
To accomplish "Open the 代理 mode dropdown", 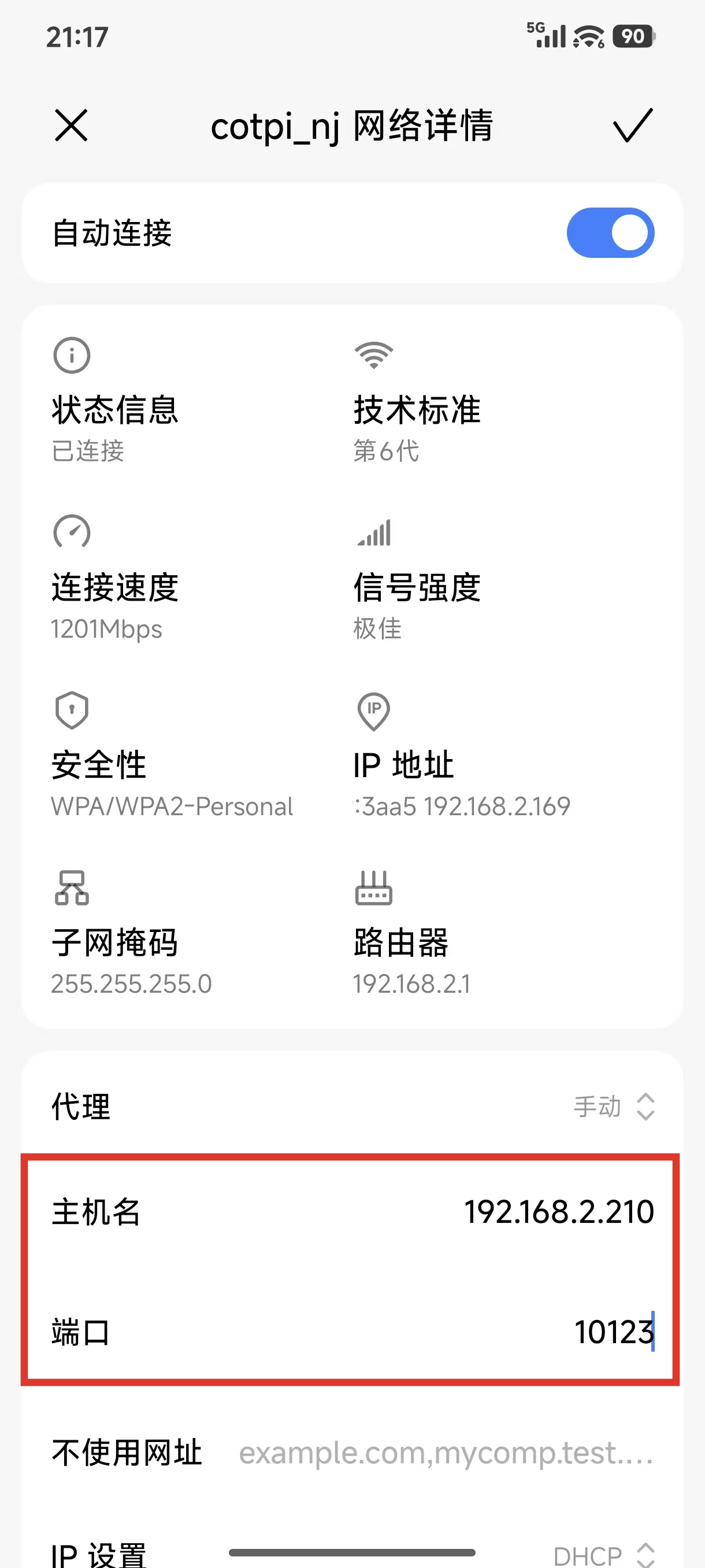I will click(x=614, y=1106).
